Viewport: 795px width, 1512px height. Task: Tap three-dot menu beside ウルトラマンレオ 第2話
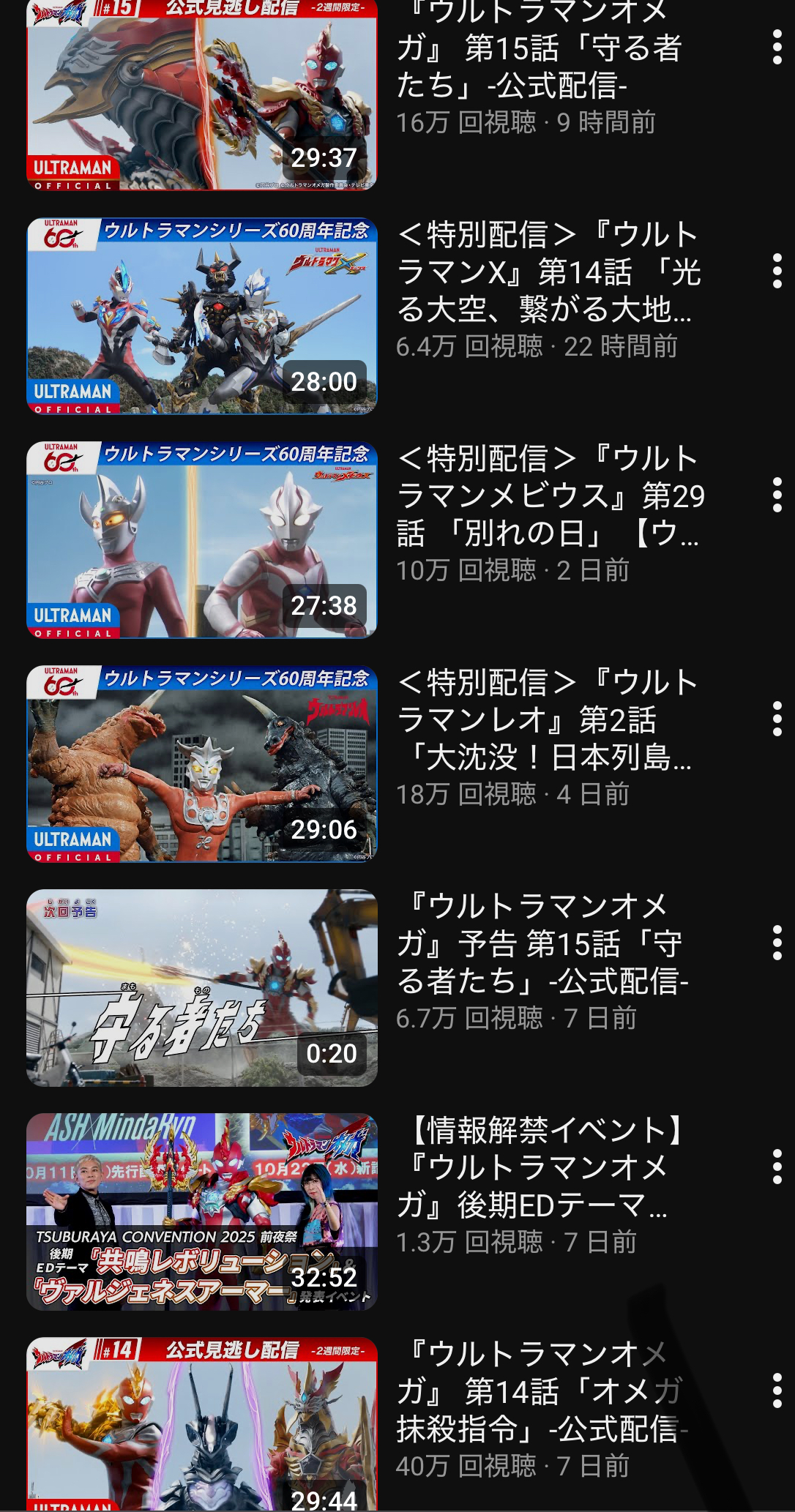pyautogui.click(x=777, y=719)
